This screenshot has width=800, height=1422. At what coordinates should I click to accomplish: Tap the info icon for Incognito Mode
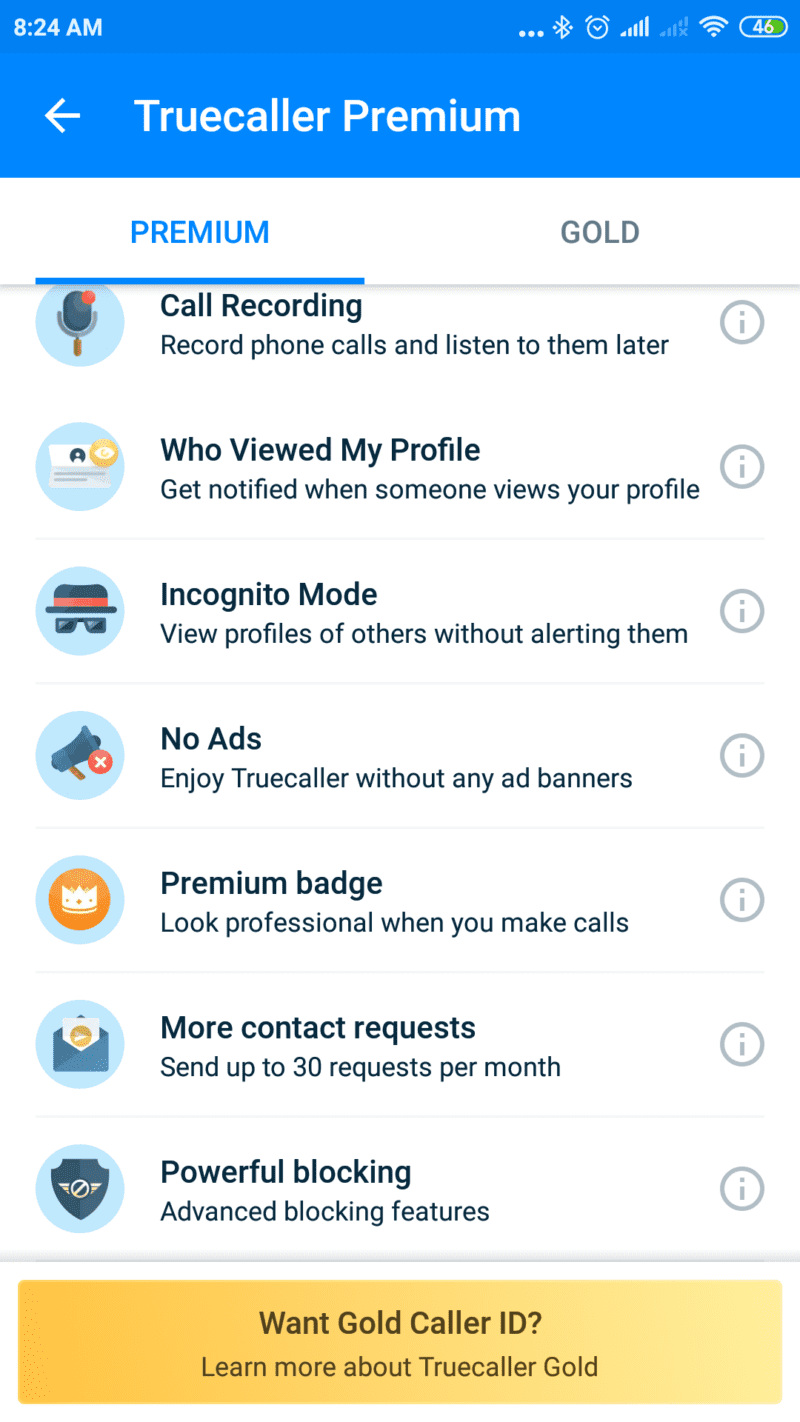742,611
